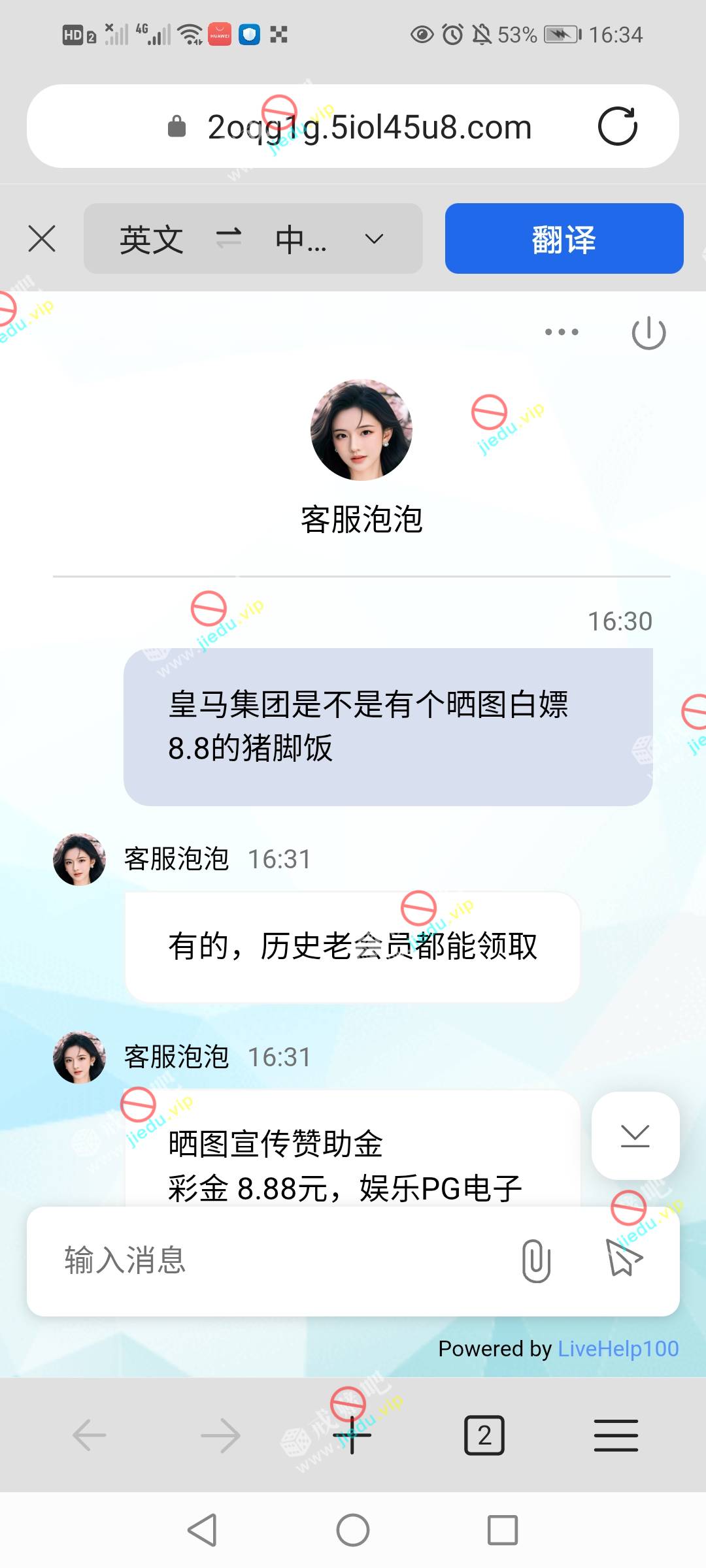Tap the browser address bar URL
The width and height of the screenshot is (706, 1568).
click(x=369, y=127)
